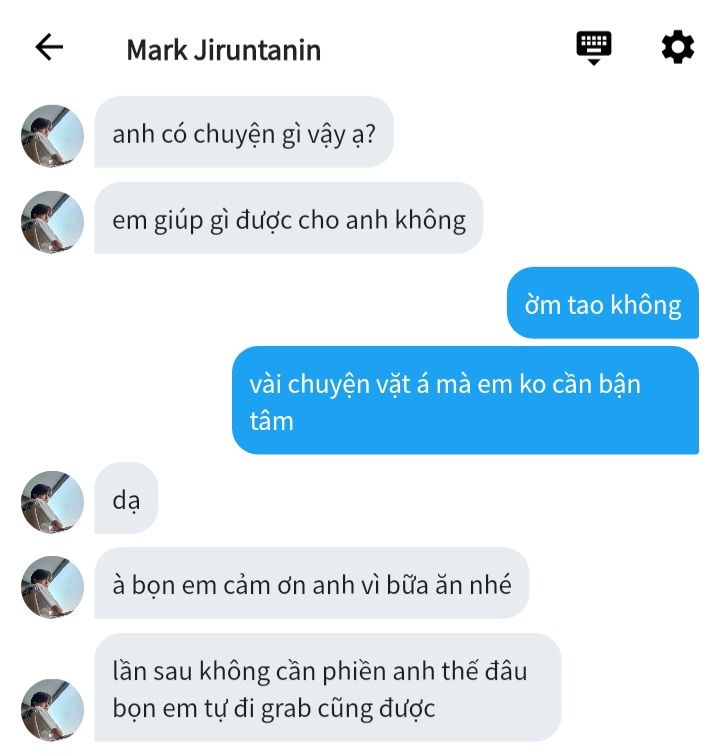Go back from Mark Jiruntanin's chat
Image resolution: width=720 pixels, height=753 pixels.
point(49,47)
